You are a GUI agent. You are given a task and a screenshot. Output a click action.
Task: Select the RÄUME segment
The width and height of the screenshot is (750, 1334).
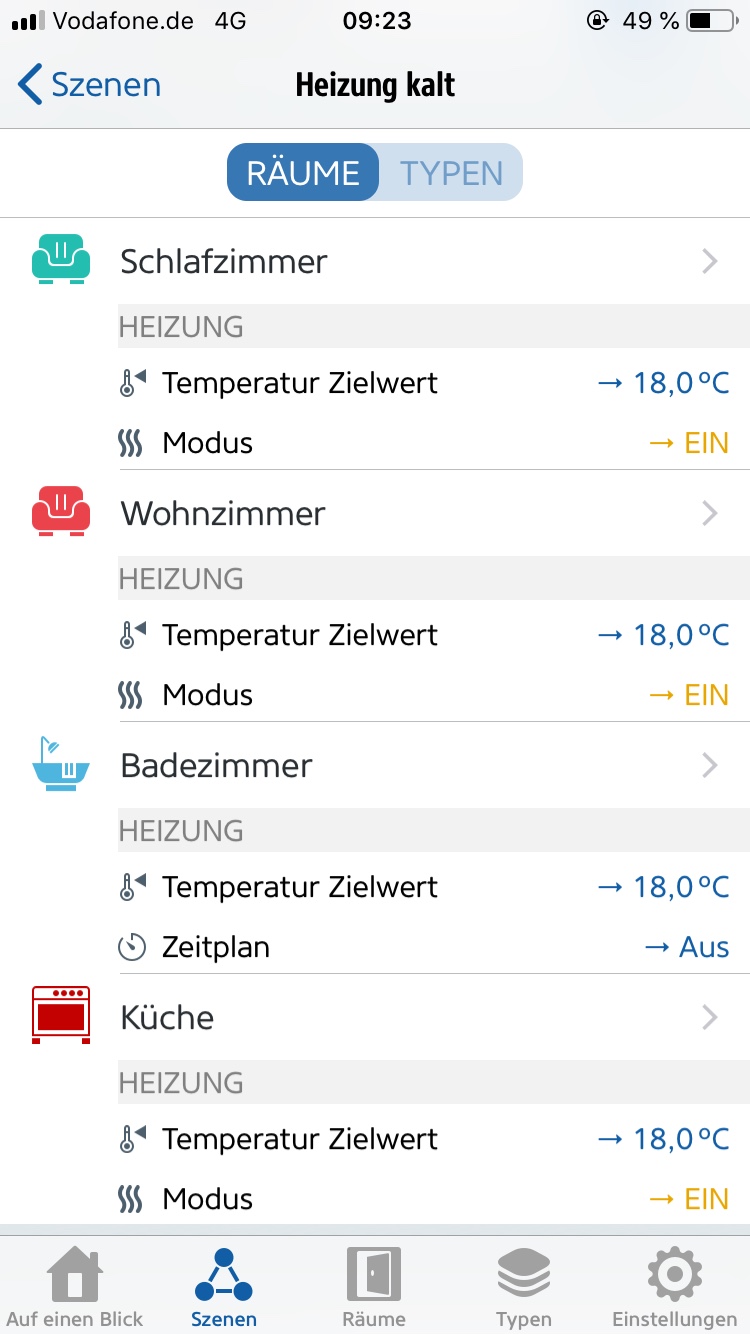click(x=303, y=173)
